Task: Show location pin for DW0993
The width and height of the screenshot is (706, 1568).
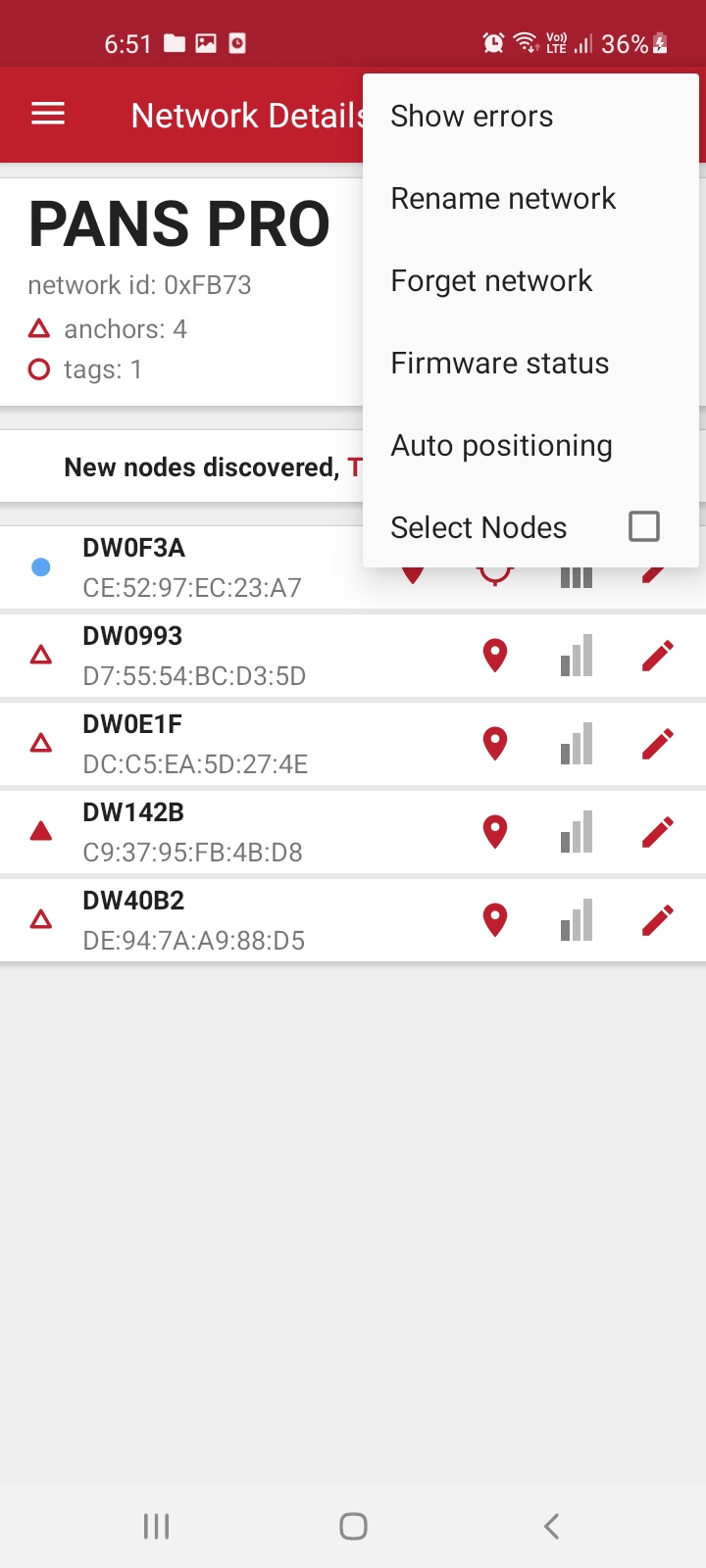Action: coord(495,656)
